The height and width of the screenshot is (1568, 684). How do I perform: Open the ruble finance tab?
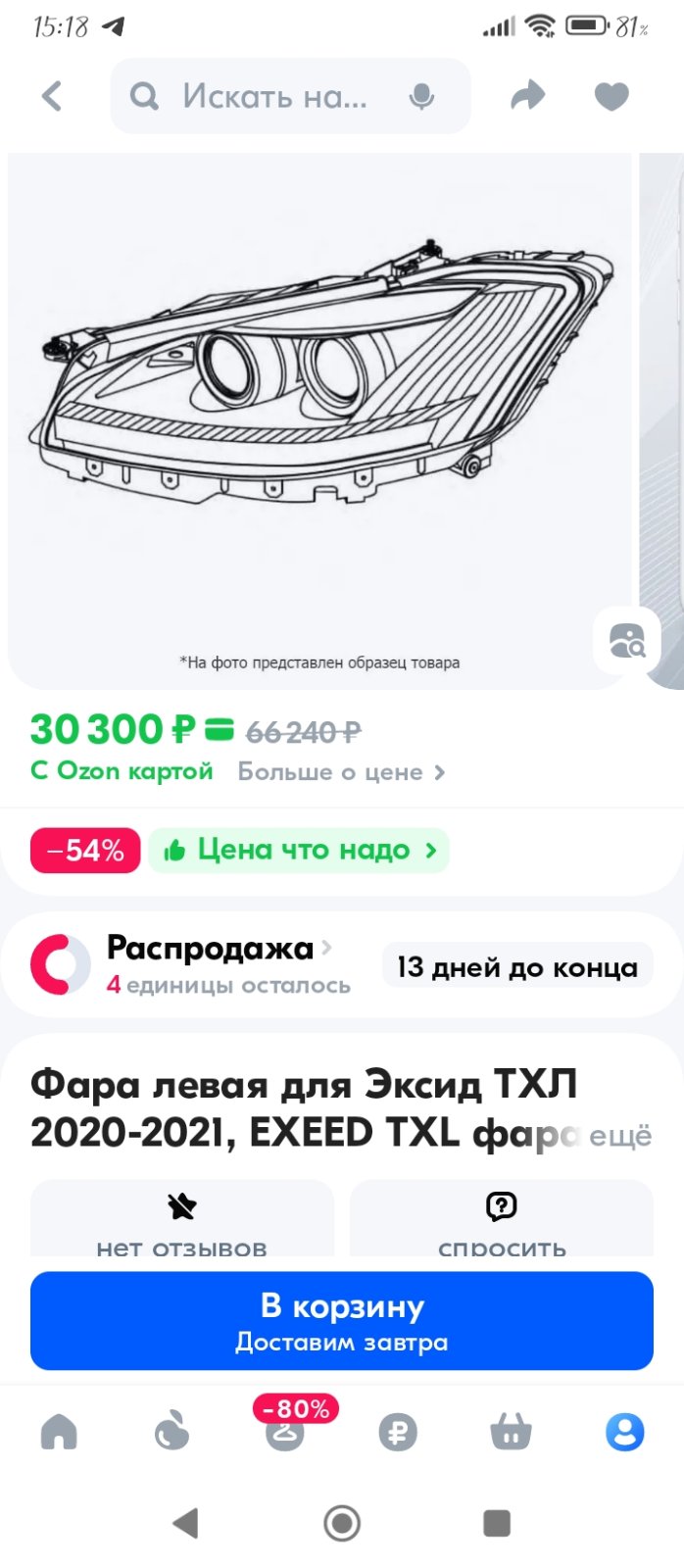[398, 1432]
